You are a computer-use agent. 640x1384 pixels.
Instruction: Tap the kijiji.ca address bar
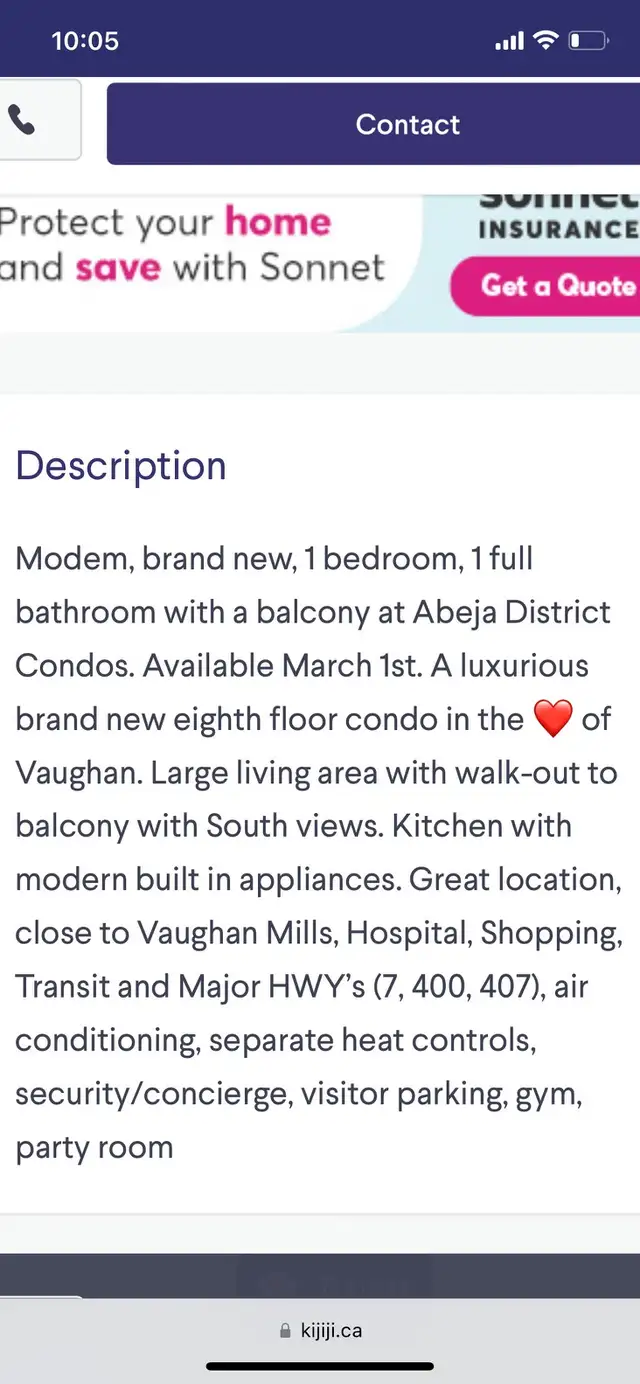tap(320, 1331)
